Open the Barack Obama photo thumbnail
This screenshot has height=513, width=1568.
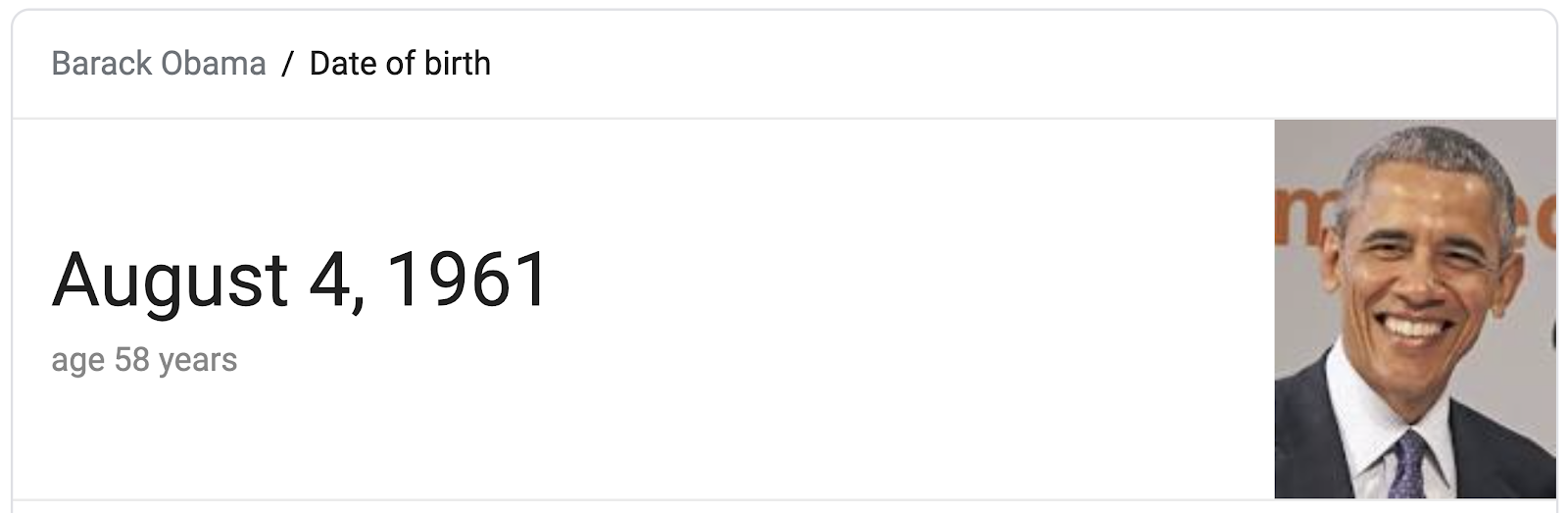click(1414, 309)
